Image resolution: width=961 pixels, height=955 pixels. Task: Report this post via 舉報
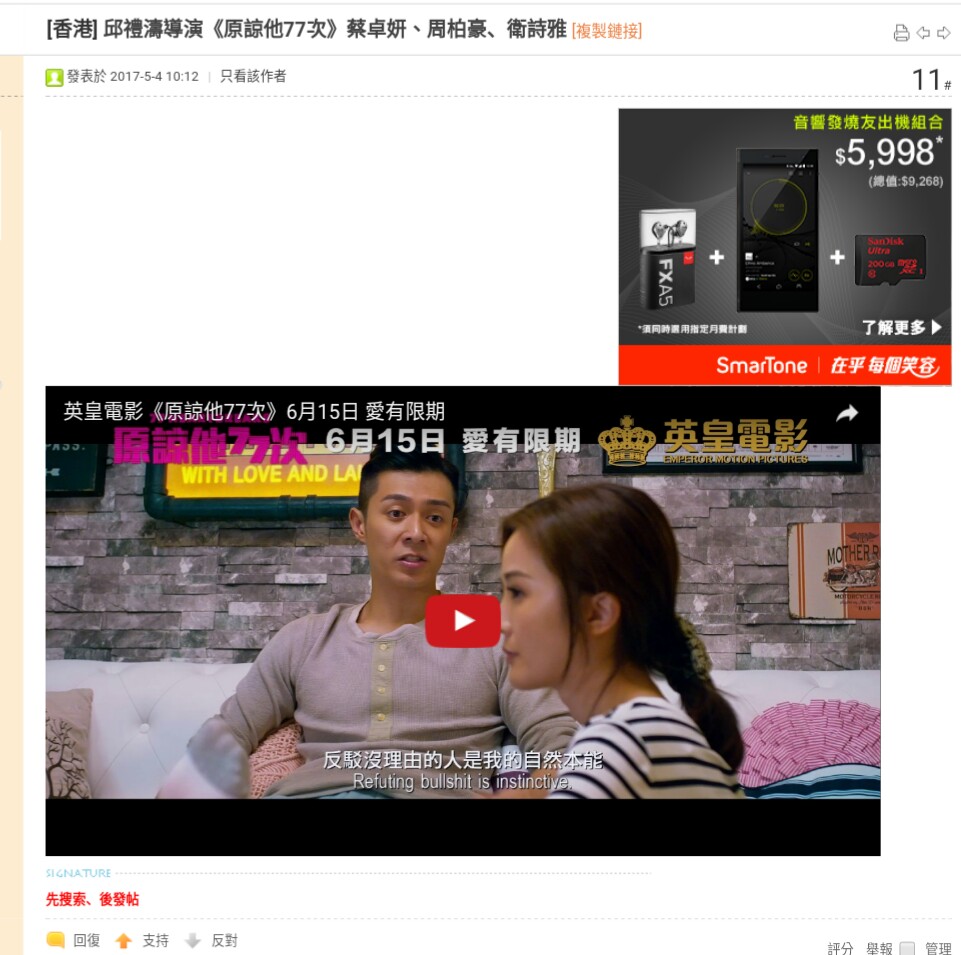(x=879, y=948)
